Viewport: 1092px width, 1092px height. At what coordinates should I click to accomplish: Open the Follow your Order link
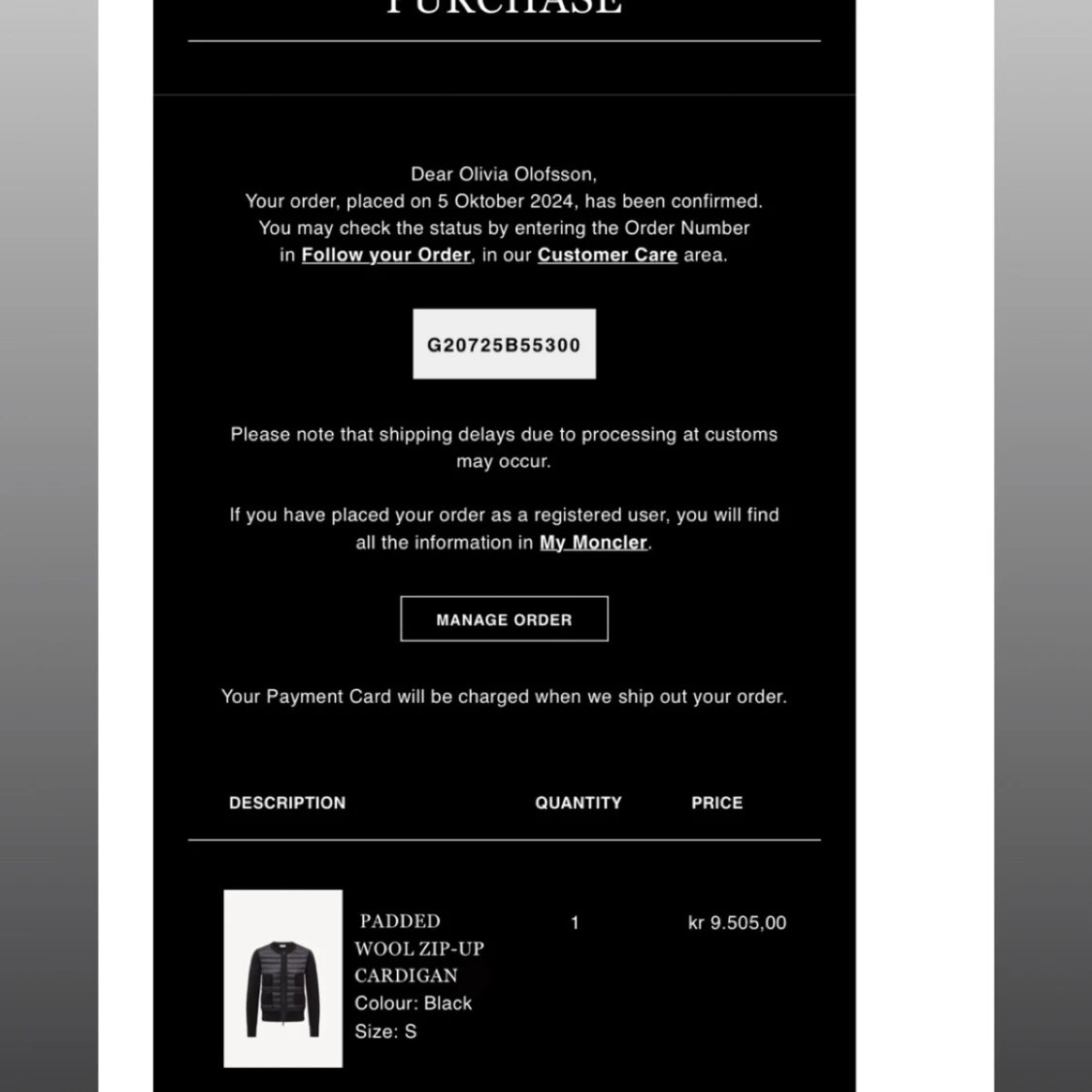click(385, 255)
